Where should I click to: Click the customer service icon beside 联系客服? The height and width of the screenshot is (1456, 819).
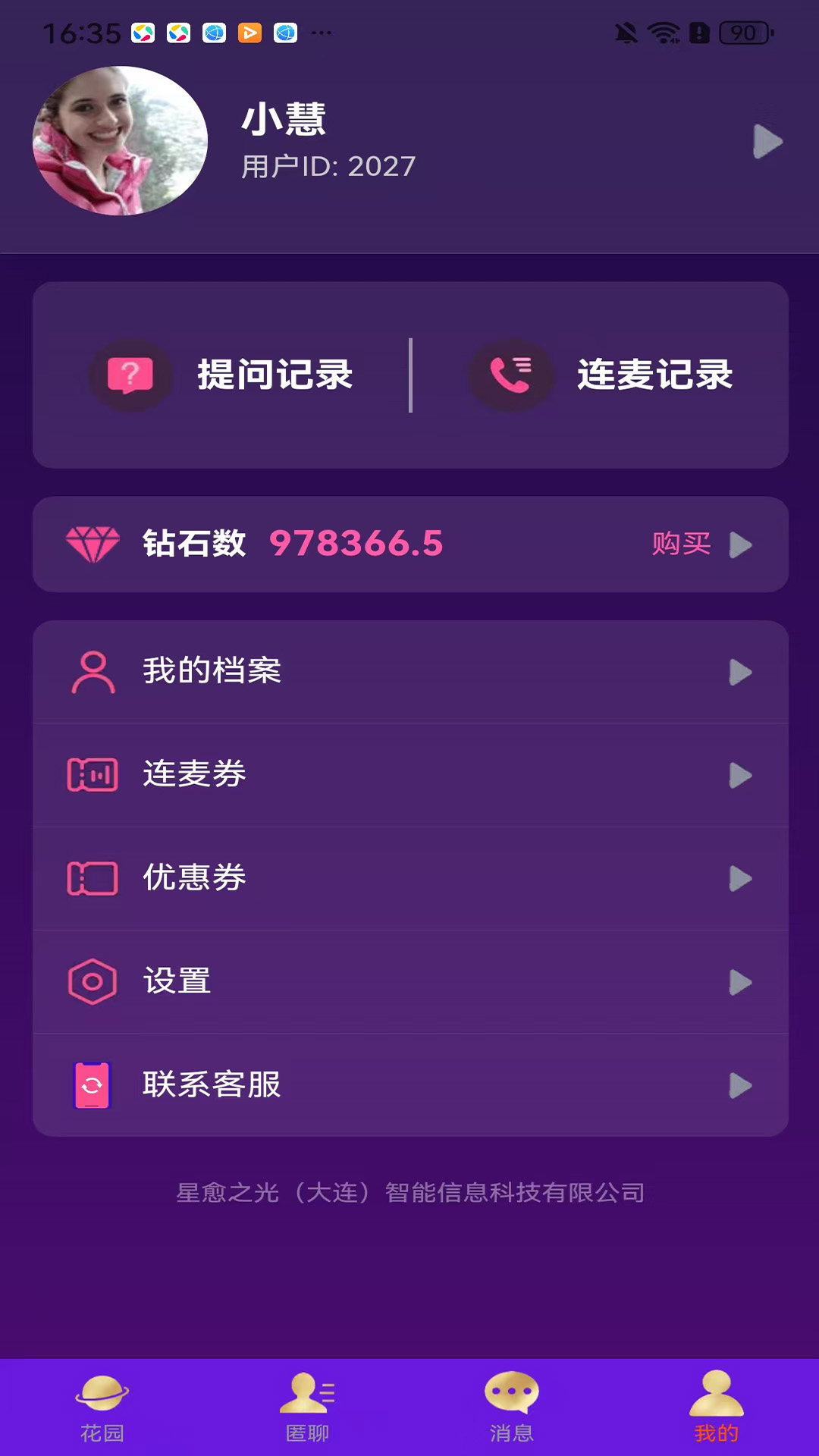(93, 1086)
